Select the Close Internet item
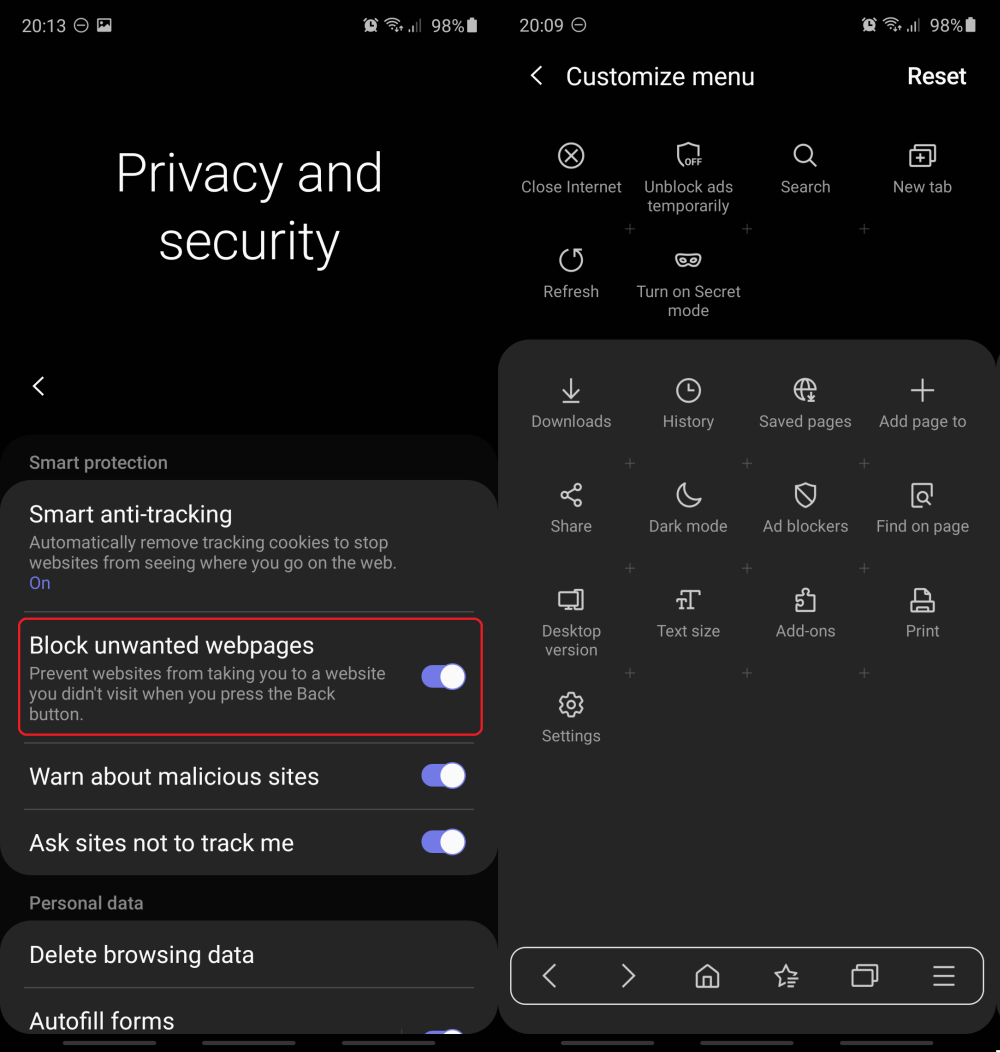This screenshot has width=1000, height=1052. [x=571, y=168]
